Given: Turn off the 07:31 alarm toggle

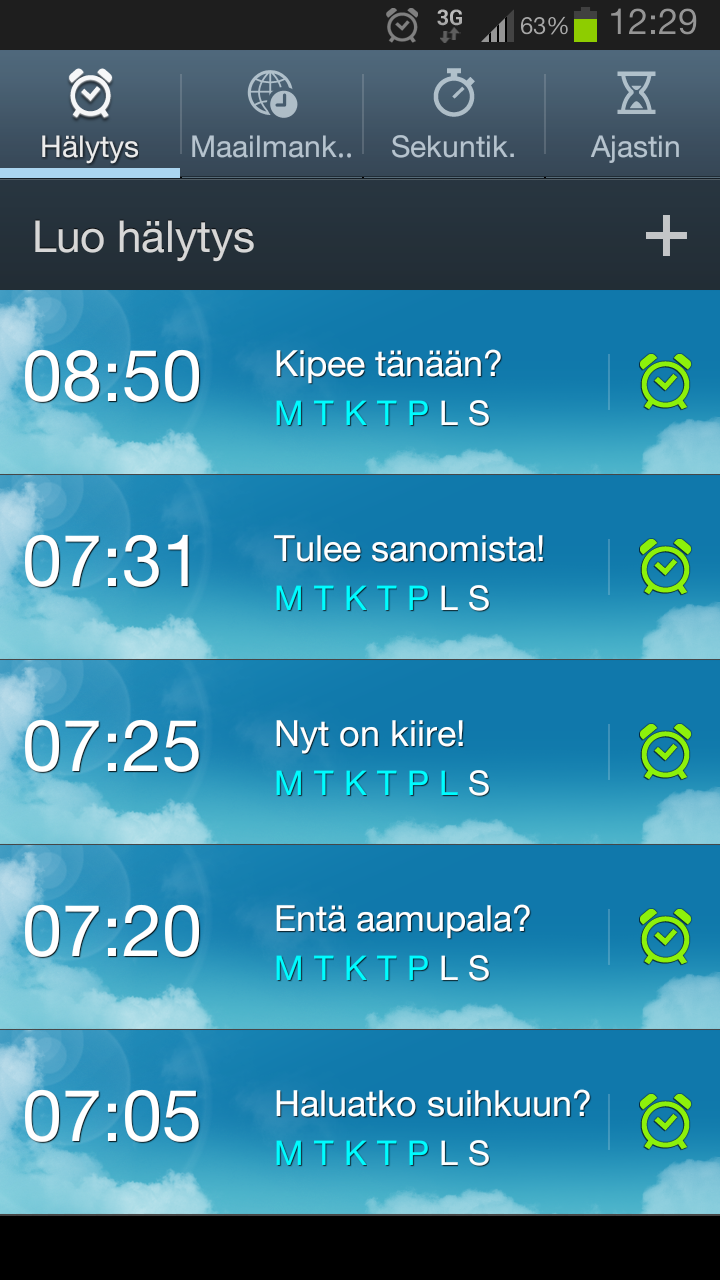Looking at the screenshot, I should pos(665,567).
